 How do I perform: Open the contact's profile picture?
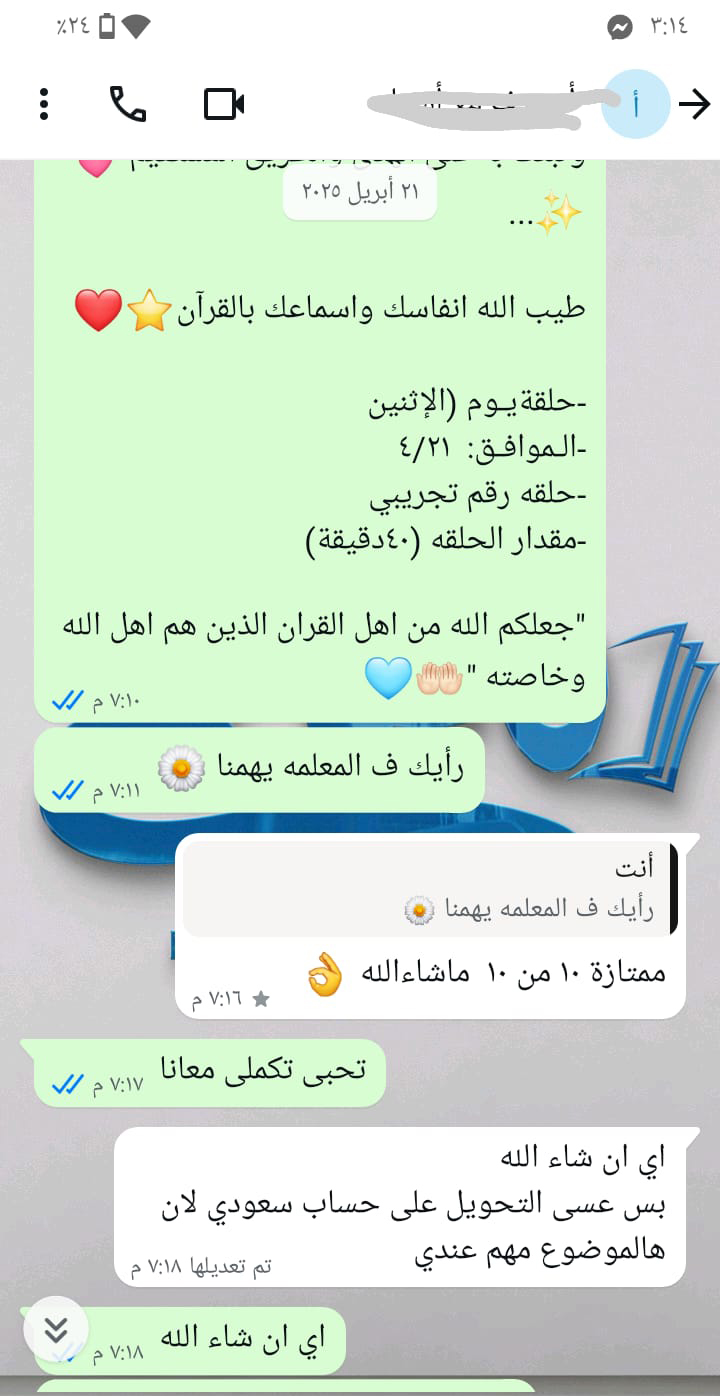pos(635,104)
